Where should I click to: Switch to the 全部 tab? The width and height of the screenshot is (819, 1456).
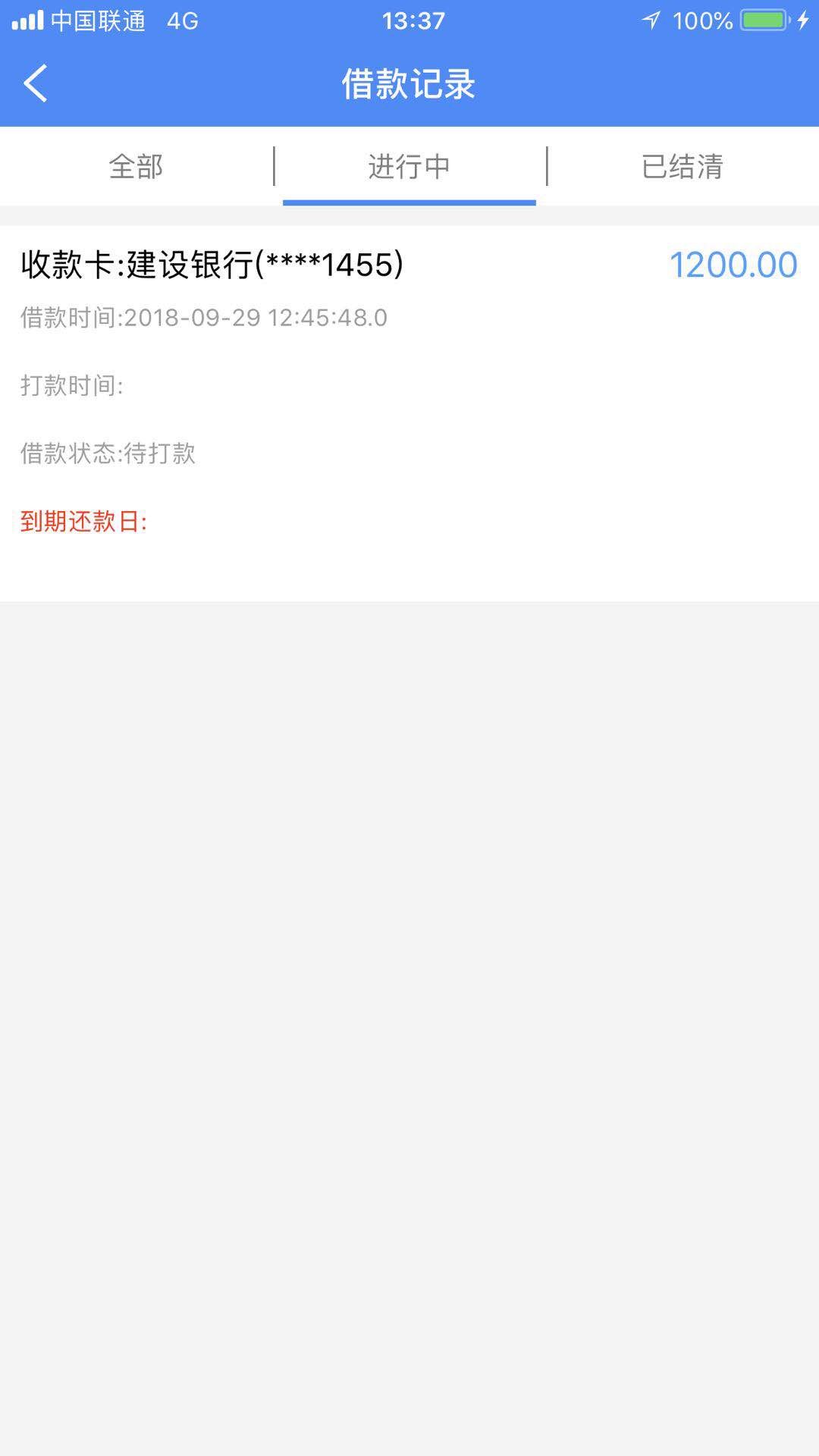click(x=136, y=166)
